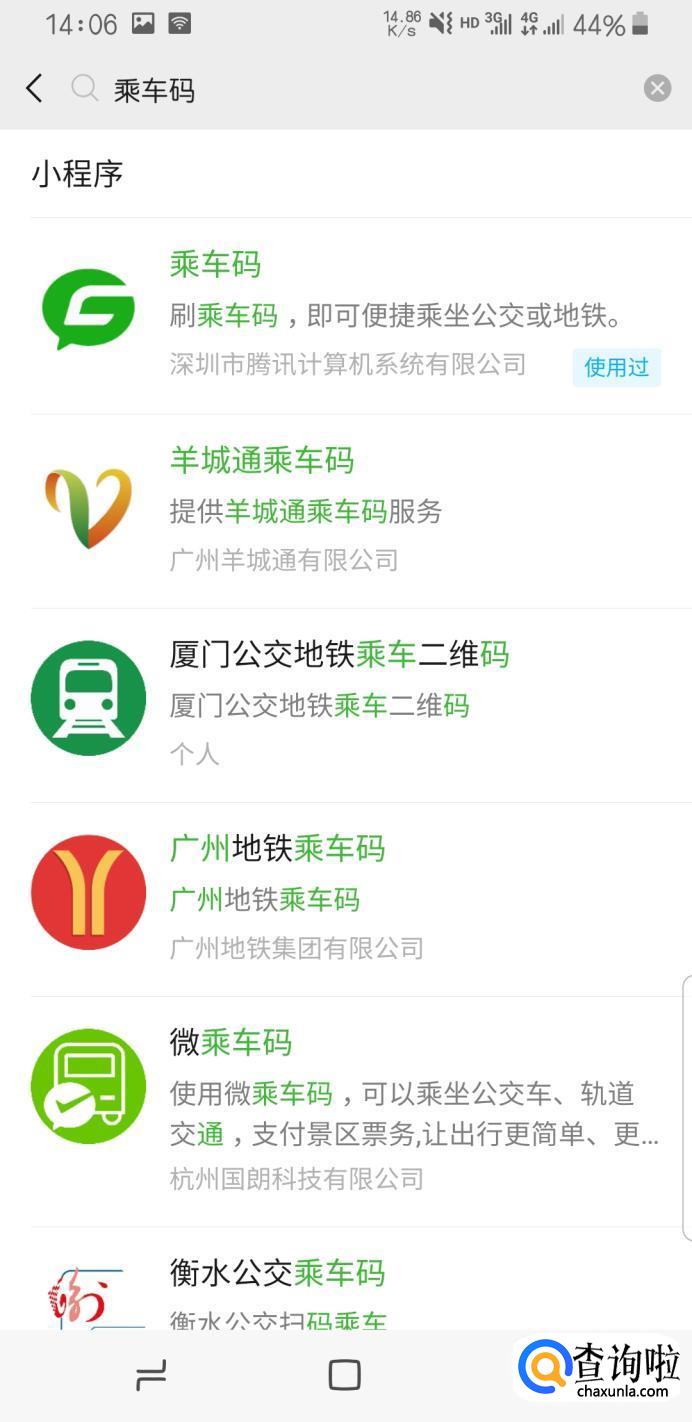Image resolution: width=692 pixels, height=1422 pixels.
Task: Clear the 乘车码 search text
Action: [657, 89]
